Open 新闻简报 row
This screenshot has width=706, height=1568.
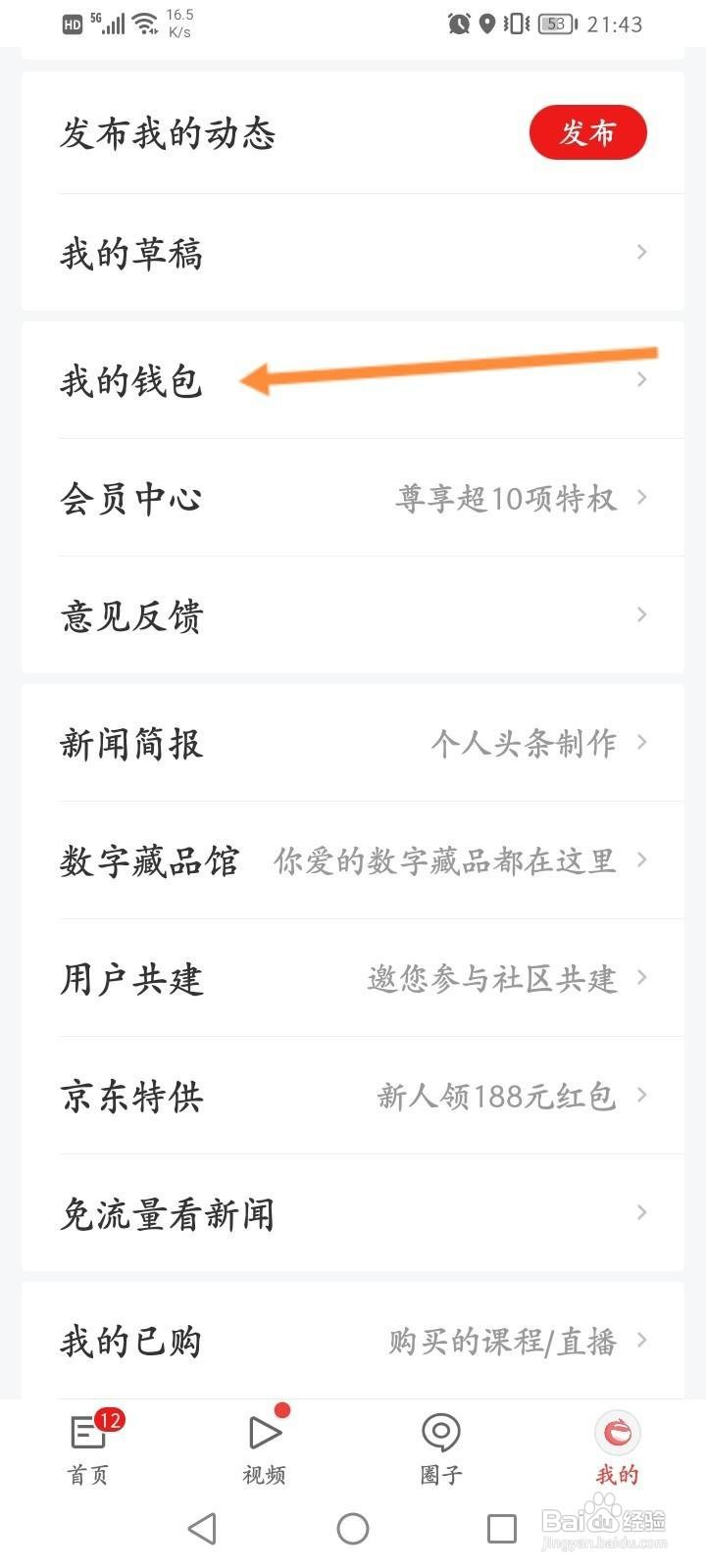point(353,743)
